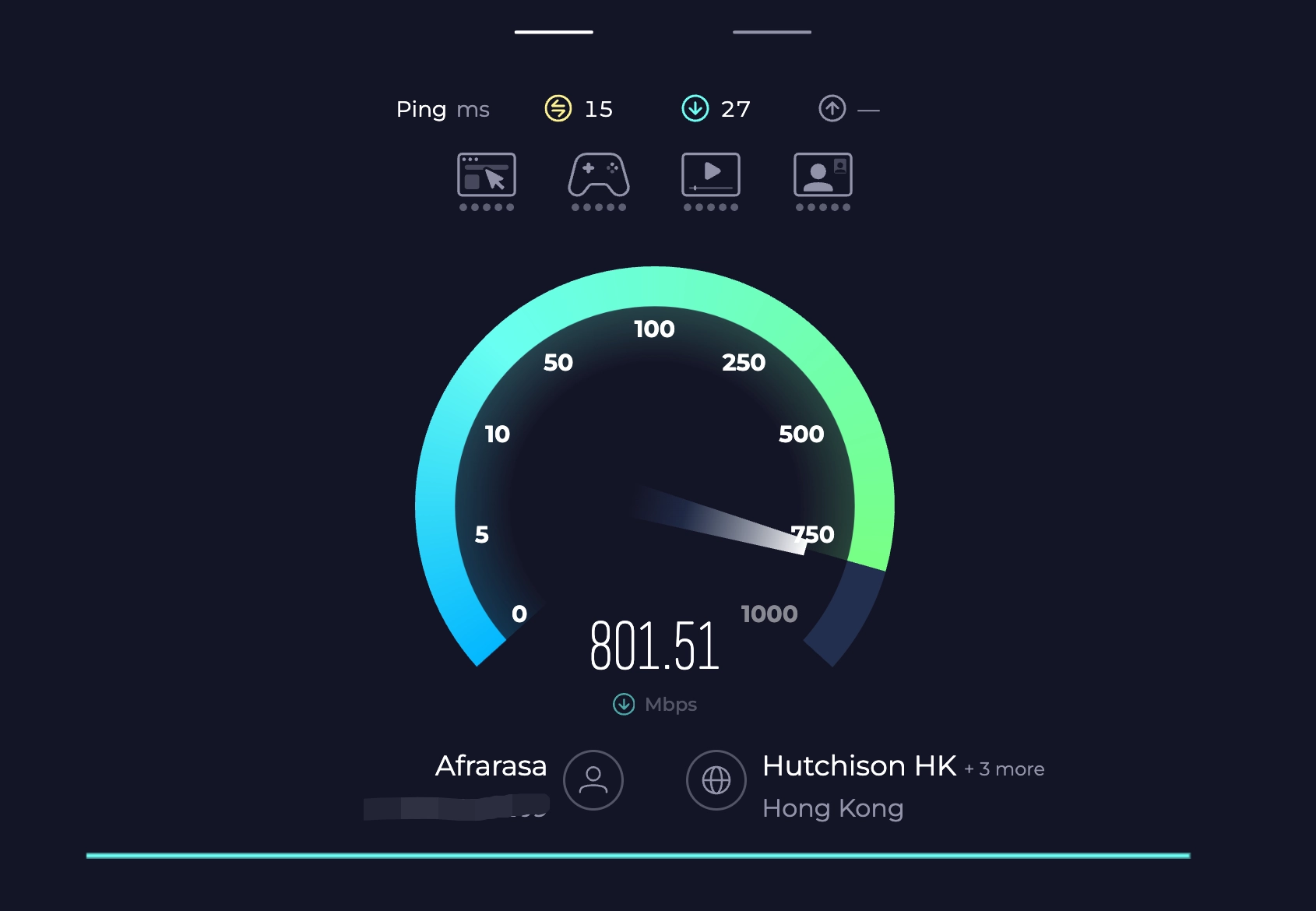
Task: Open the video conferencing rating icon
Action: pyautogui.click(x=822, y=176)
